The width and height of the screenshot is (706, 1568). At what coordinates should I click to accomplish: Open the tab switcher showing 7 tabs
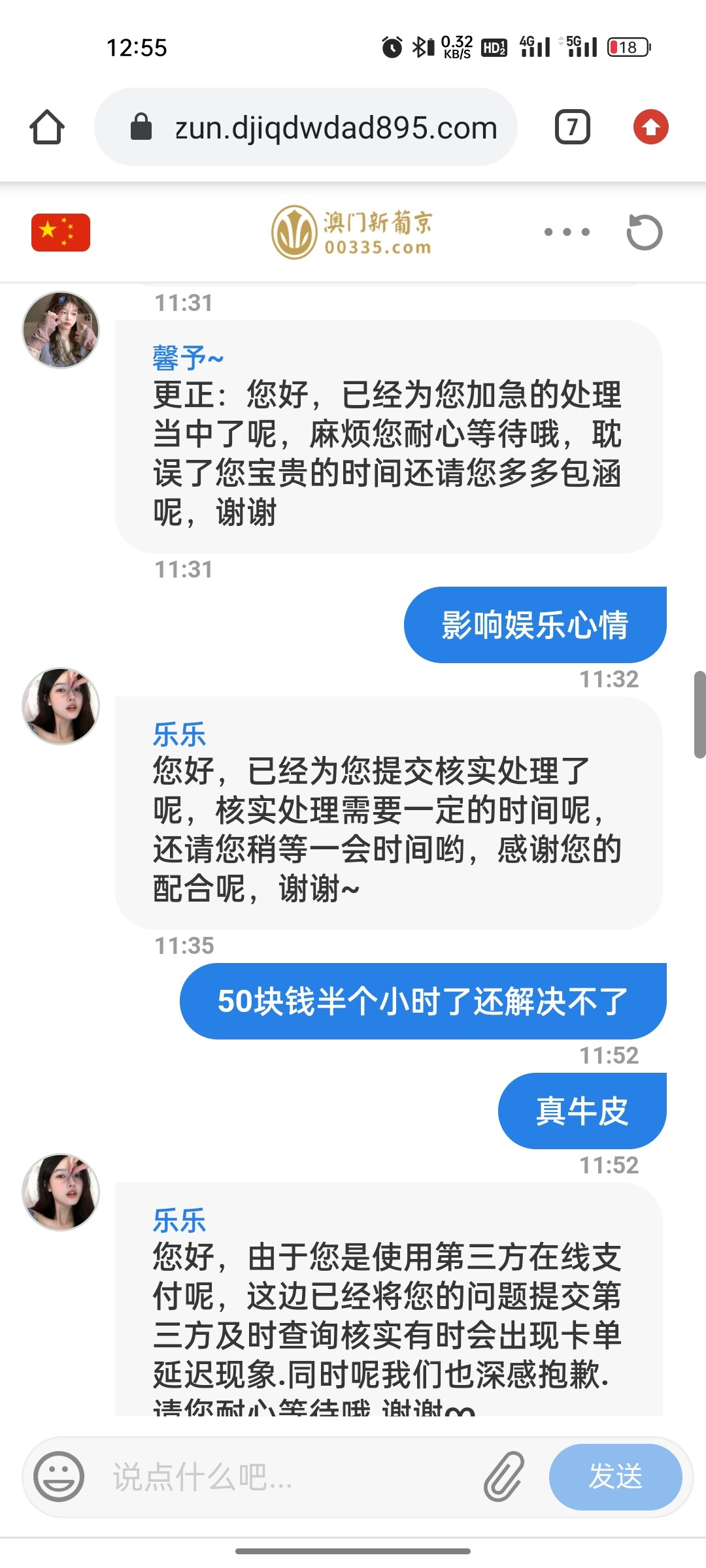pos(572,127)
